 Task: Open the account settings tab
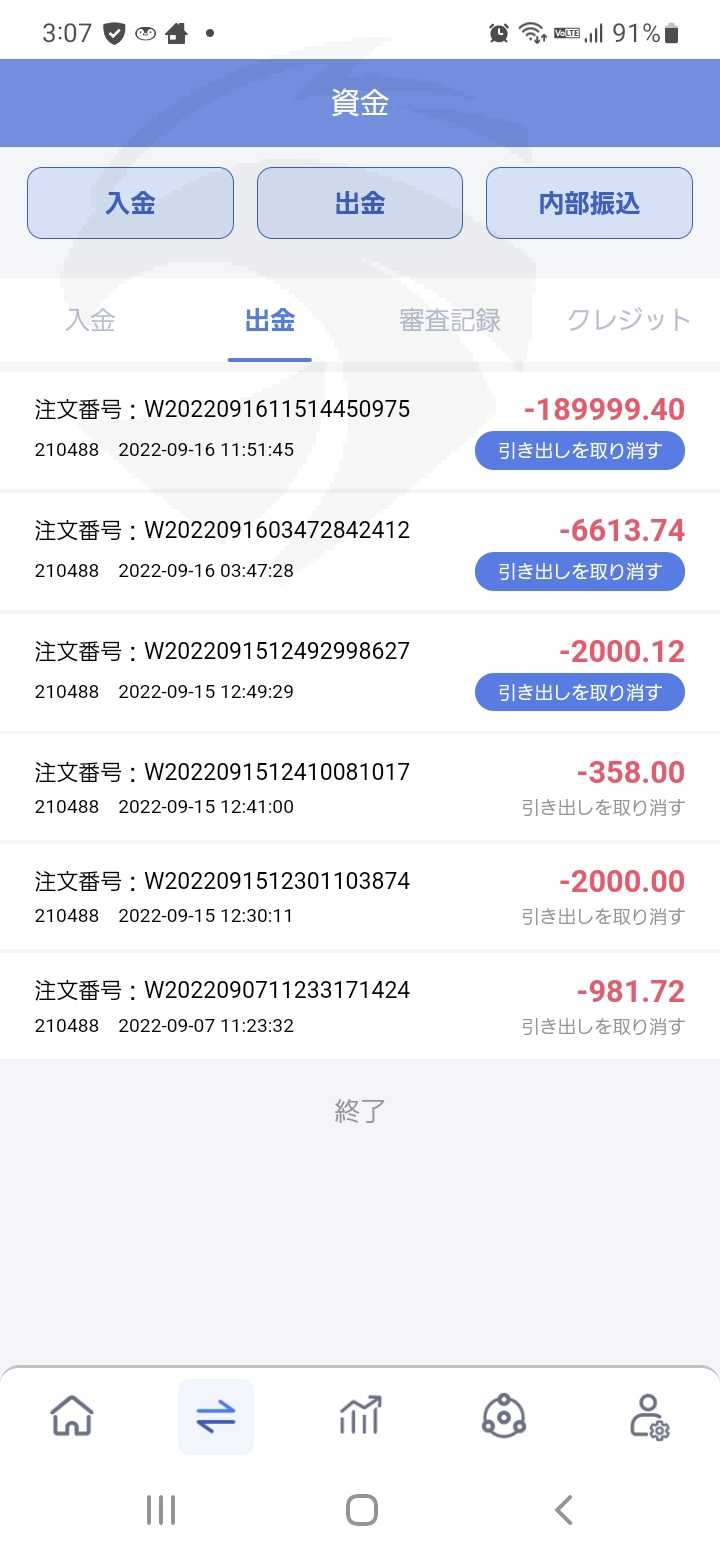click(650, 1416)
